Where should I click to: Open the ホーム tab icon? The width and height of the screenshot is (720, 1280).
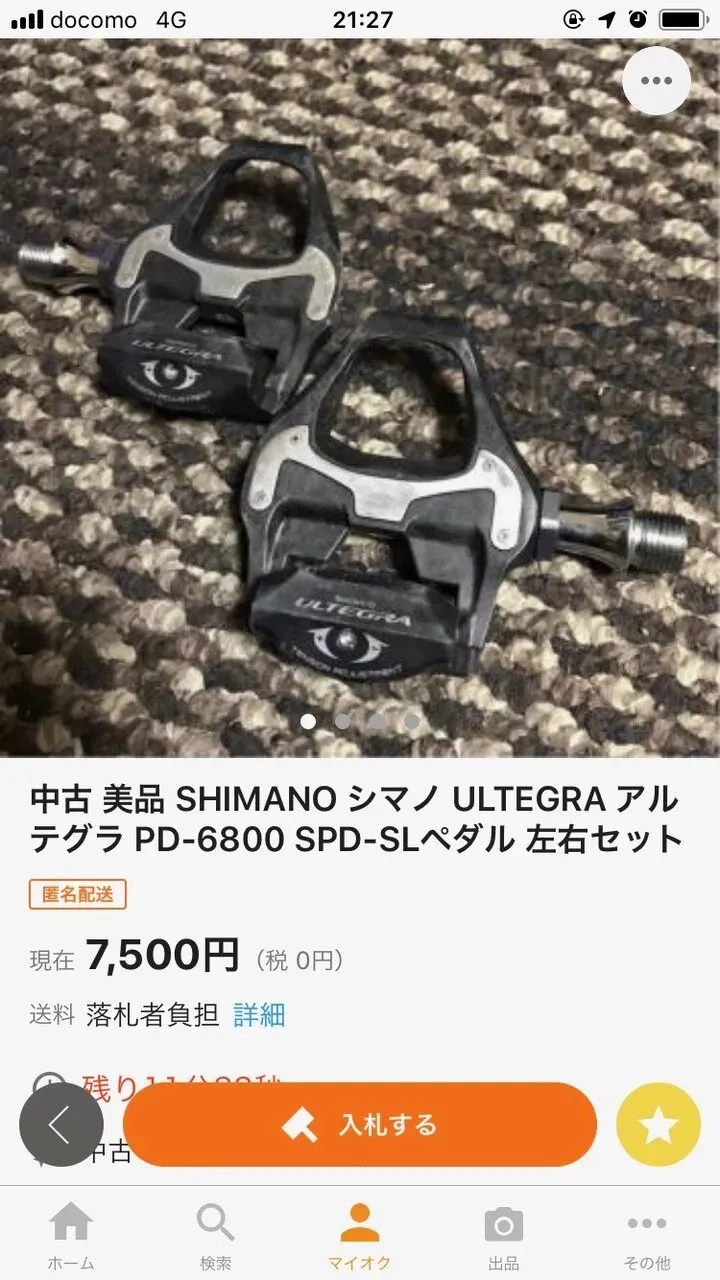tap(72, 1222)
